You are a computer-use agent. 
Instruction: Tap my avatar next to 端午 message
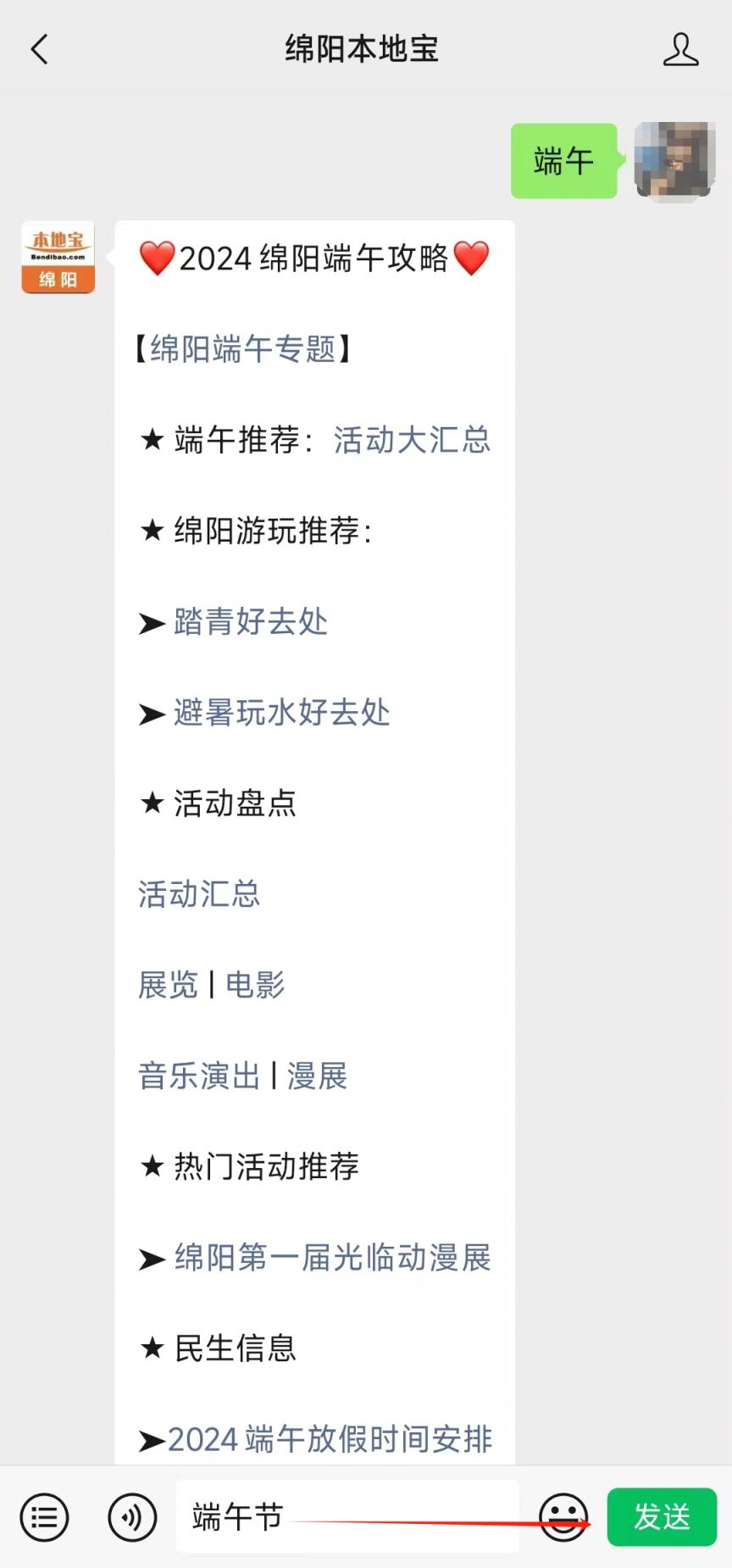[x=675, y=159]
